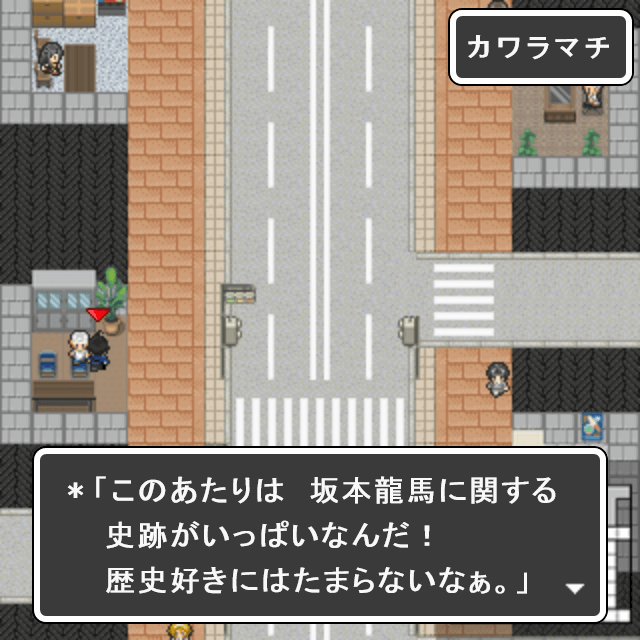Screen dimensions: 640x640
Task: Advance the dialogue with the down arrow
Action: click(574, 589)
